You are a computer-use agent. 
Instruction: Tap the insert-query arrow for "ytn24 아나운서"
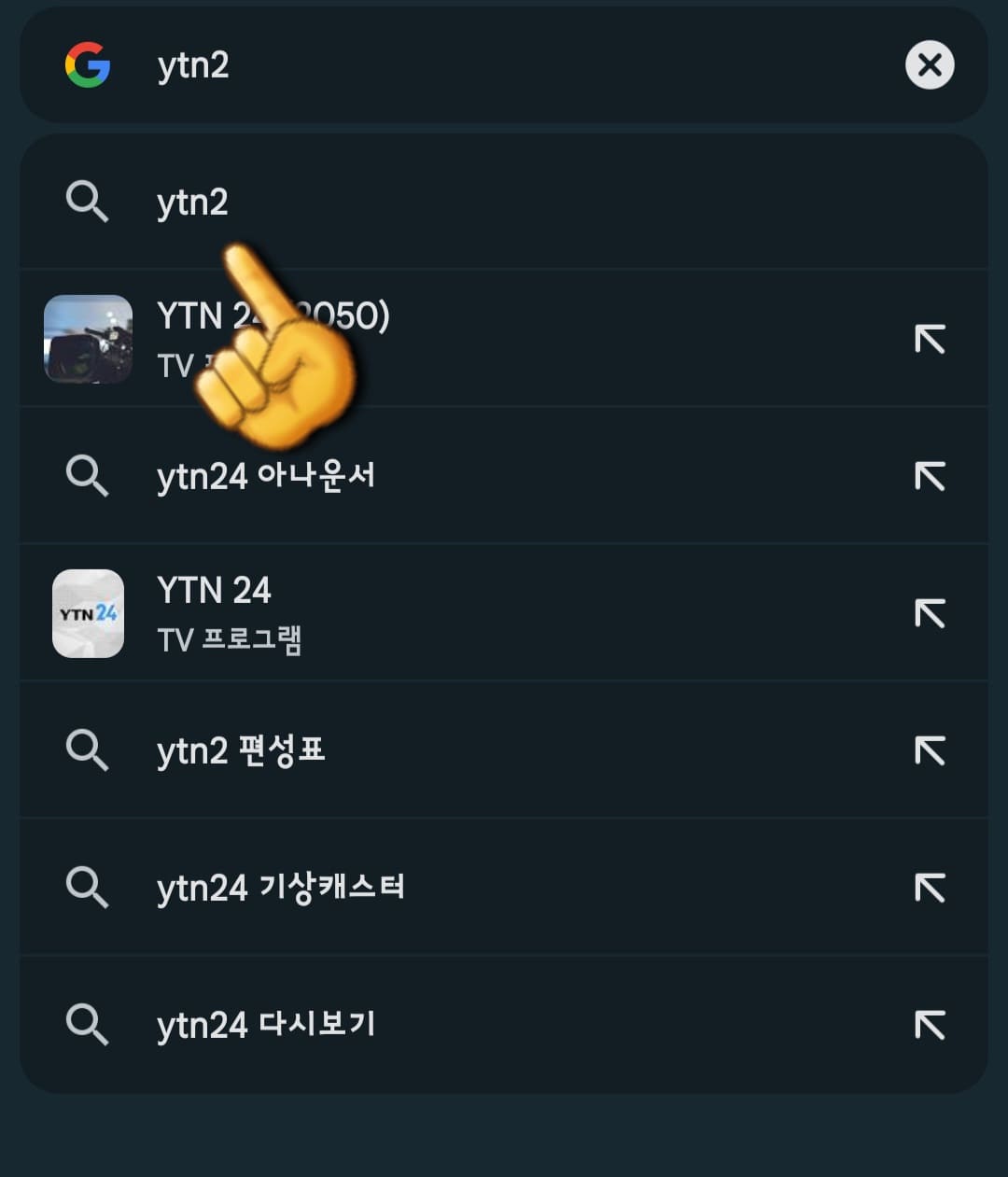tap(930, 476)
